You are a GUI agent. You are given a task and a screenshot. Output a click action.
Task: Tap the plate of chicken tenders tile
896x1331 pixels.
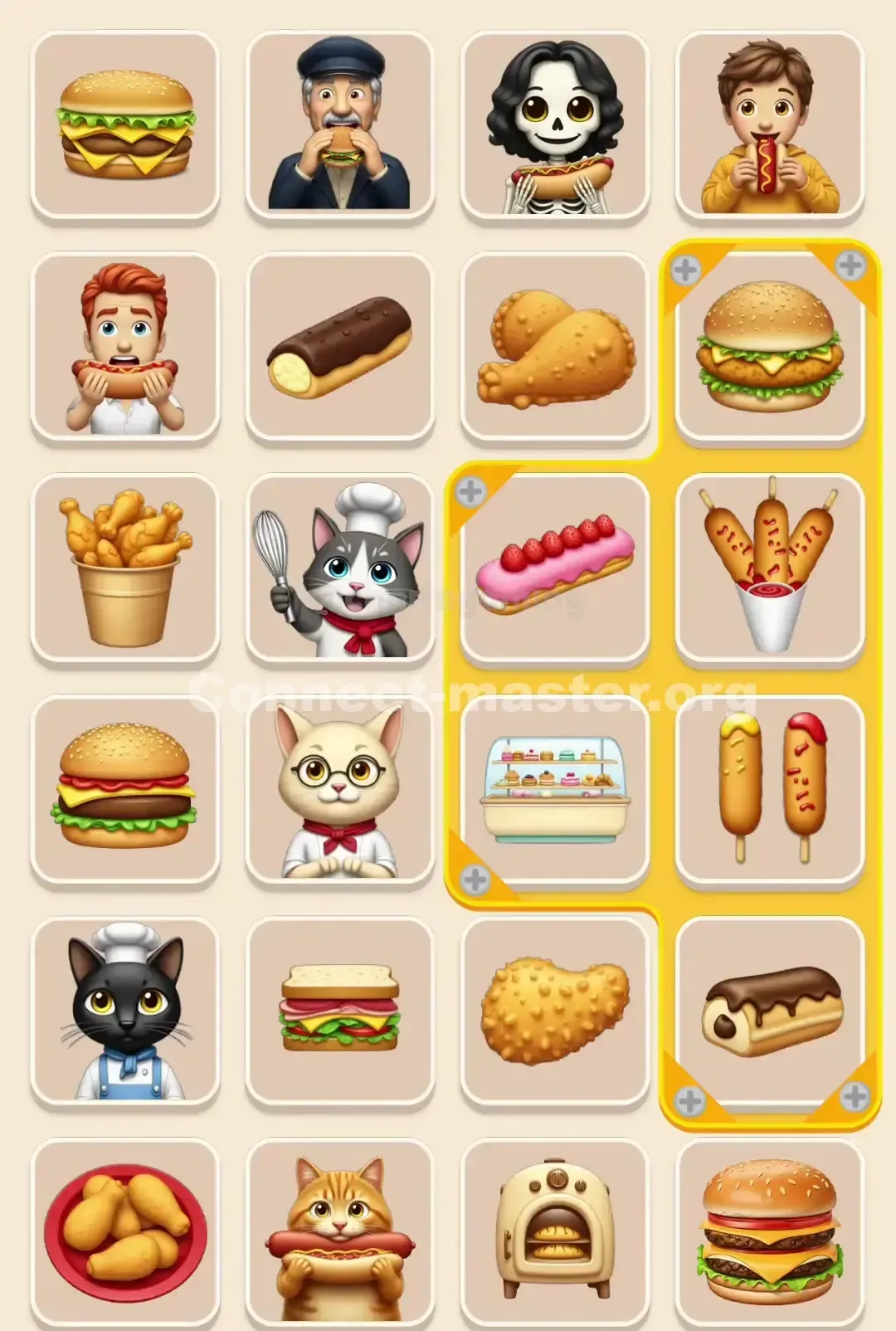click(x=124, y=1236)
